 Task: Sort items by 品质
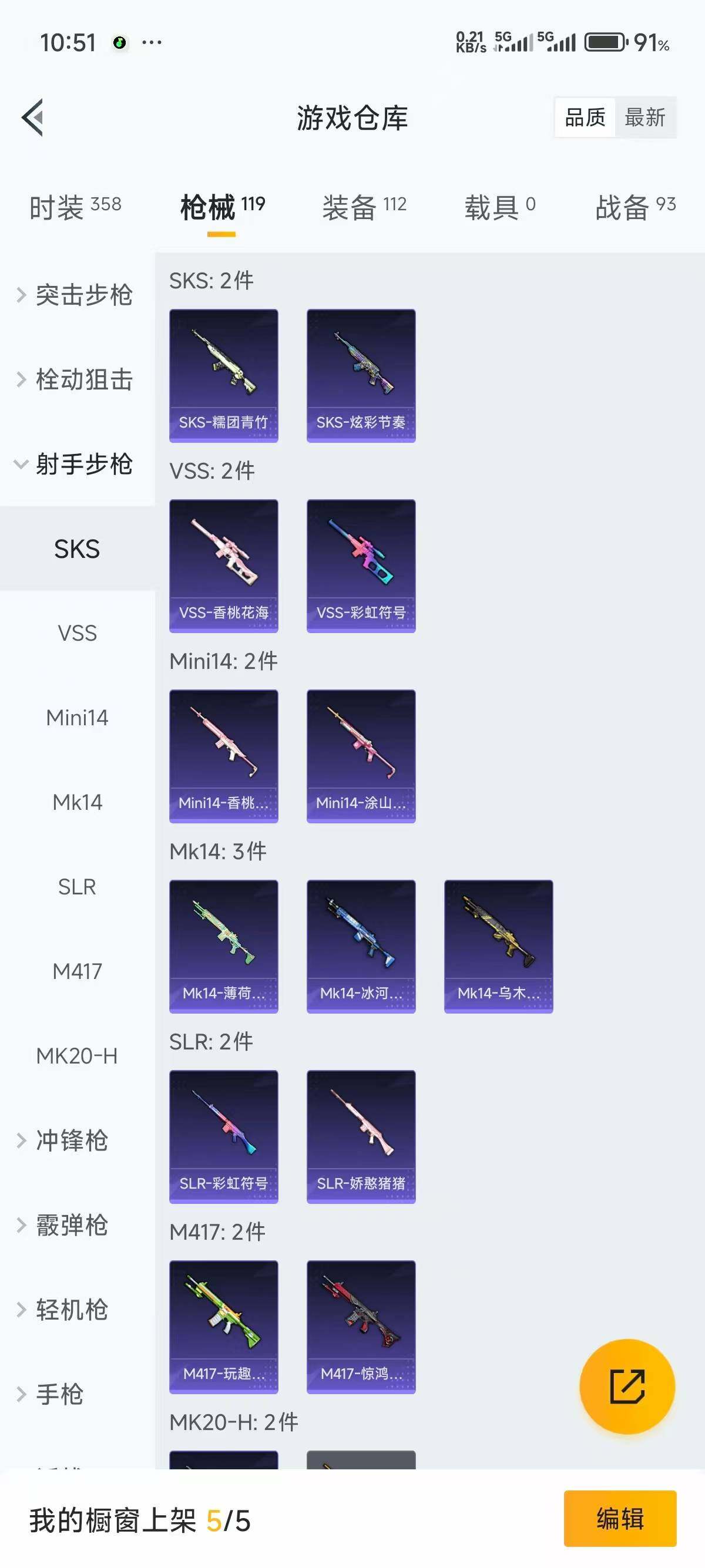point(585,117)
